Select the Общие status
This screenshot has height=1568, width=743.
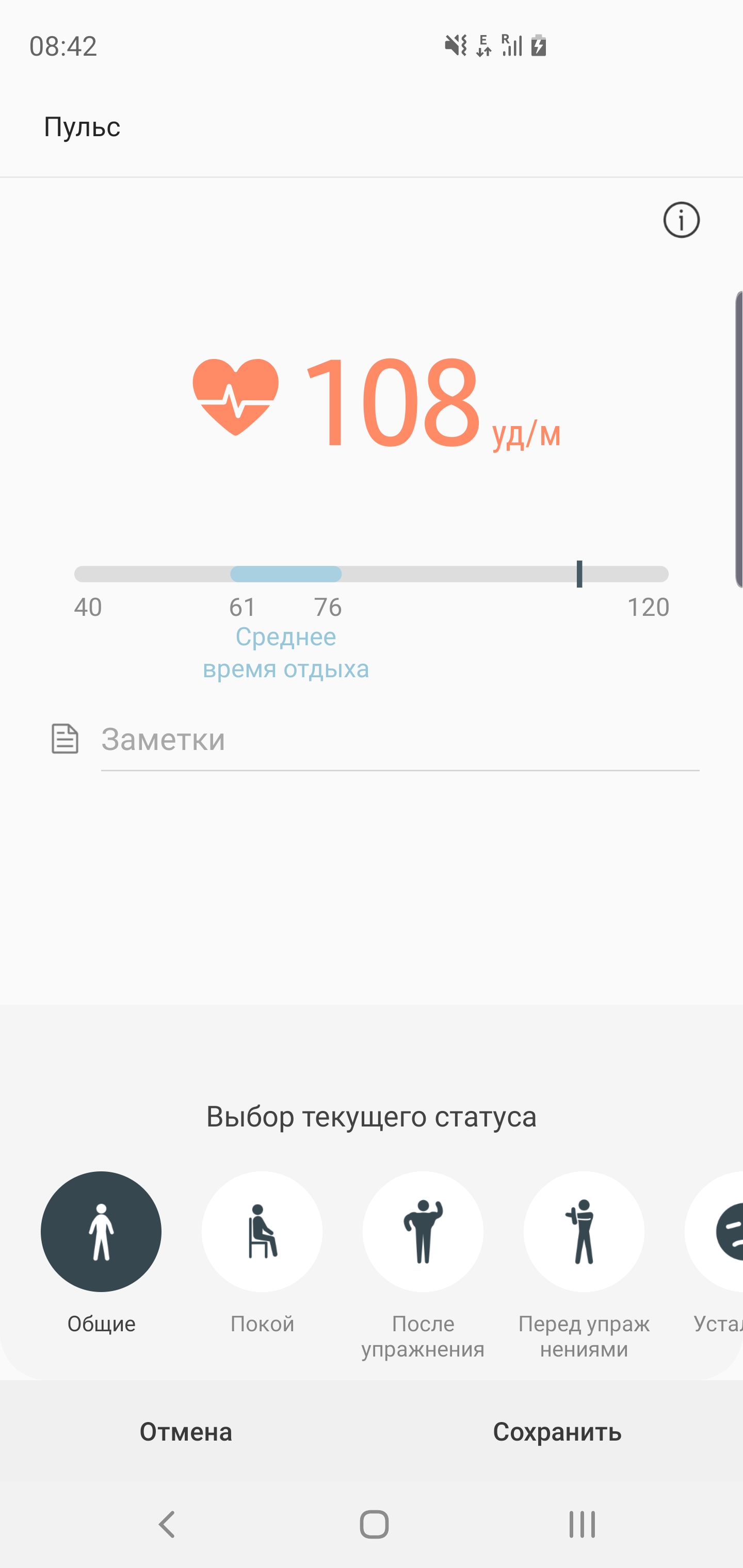pyautogui.click(x=101, y=1231)
